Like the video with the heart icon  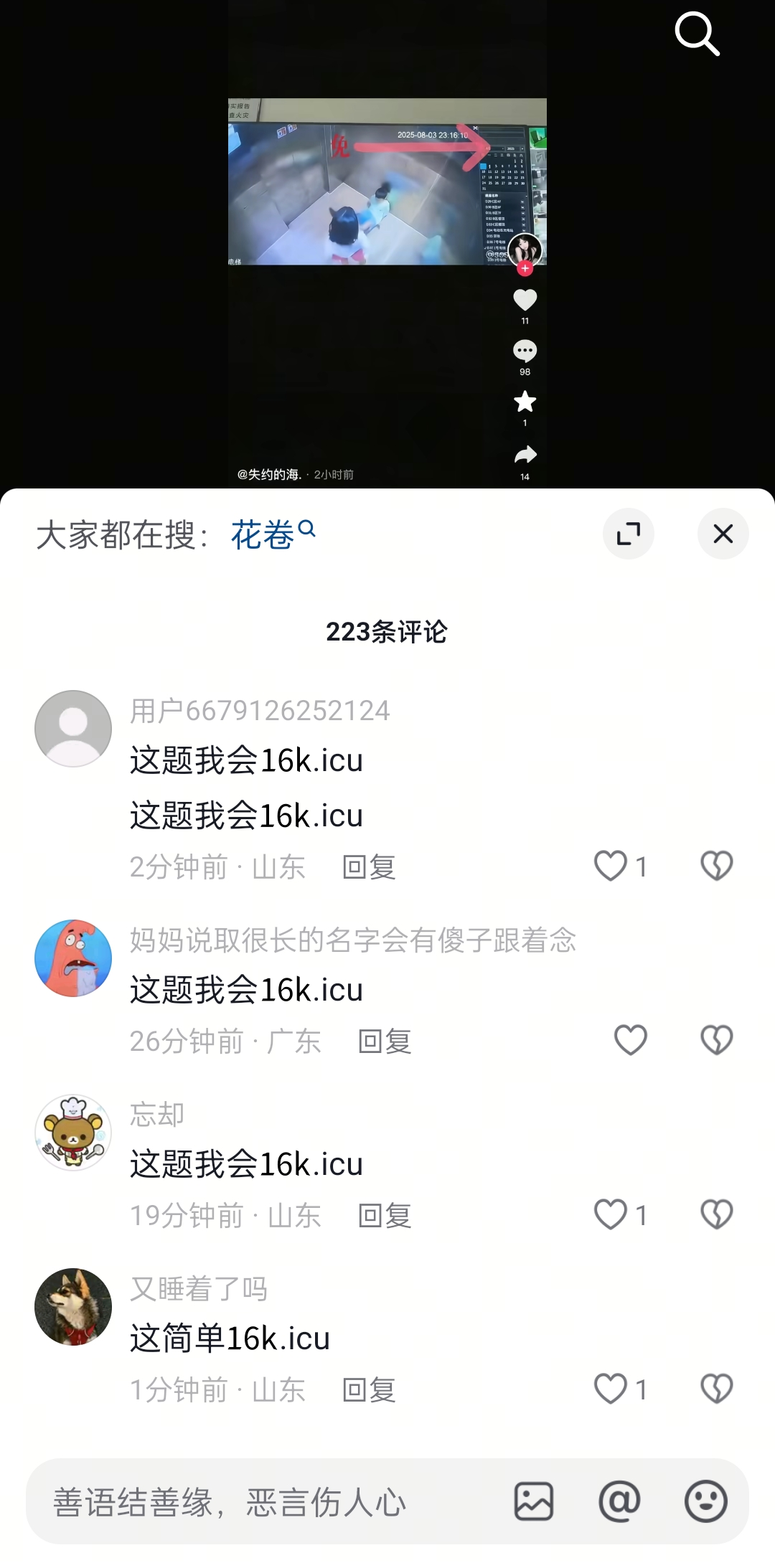pos(525,300)
